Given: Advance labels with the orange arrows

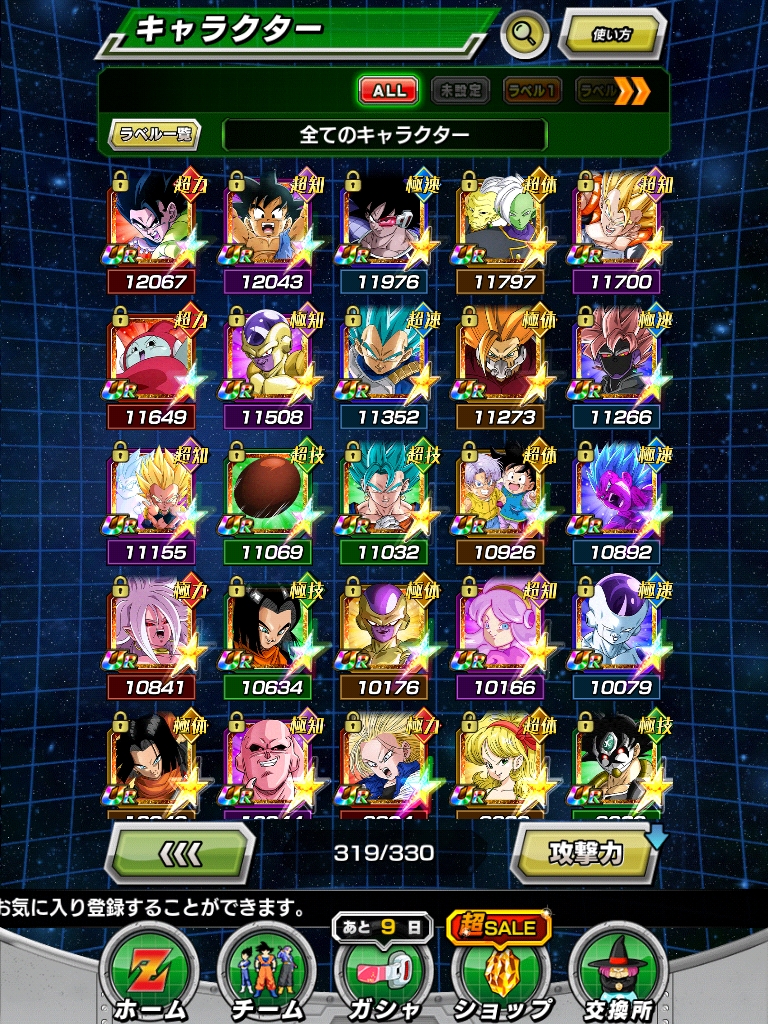Looking at the screenshot, I should pyautogui.click(x=632, y=91).
